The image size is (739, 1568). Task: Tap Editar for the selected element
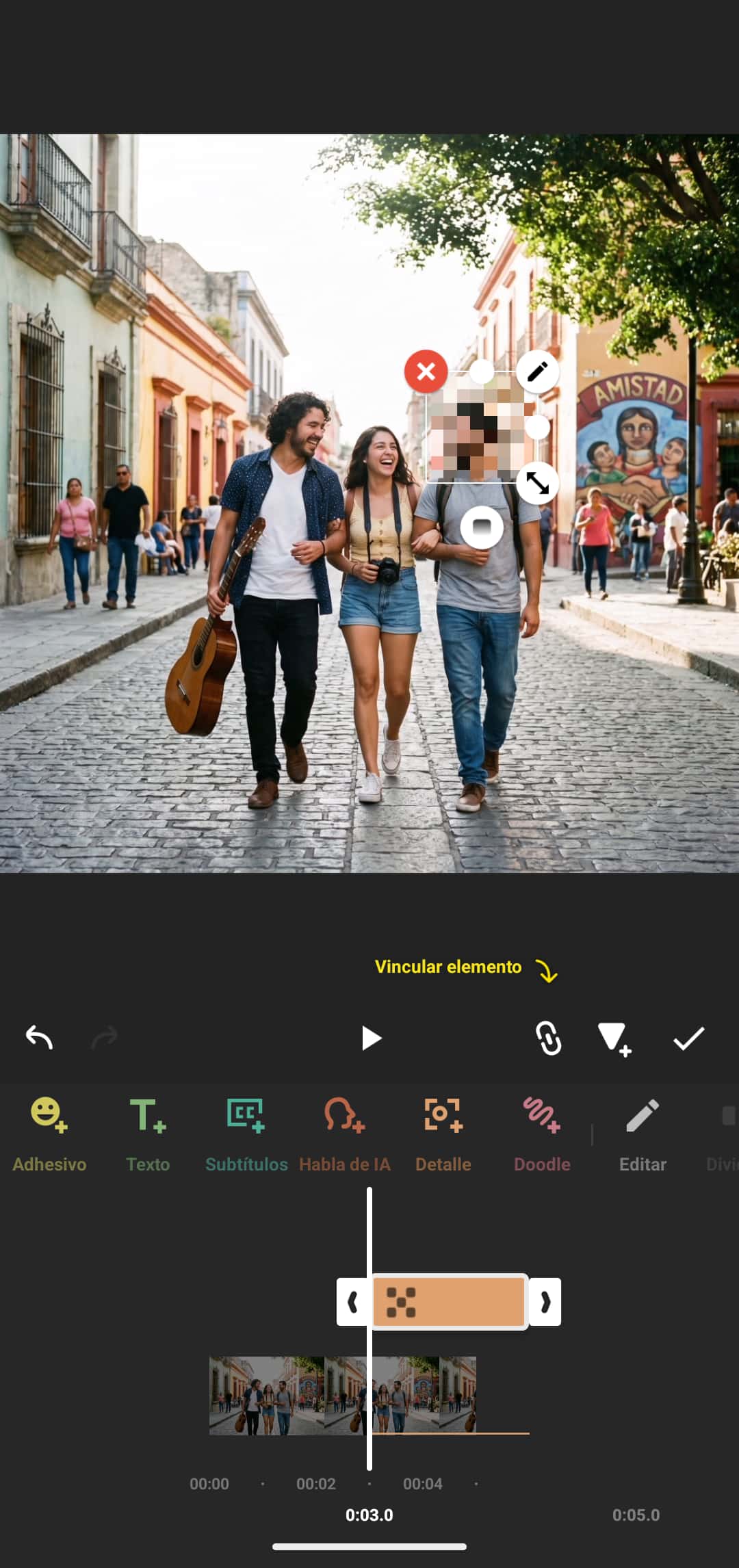point(643,1134)
